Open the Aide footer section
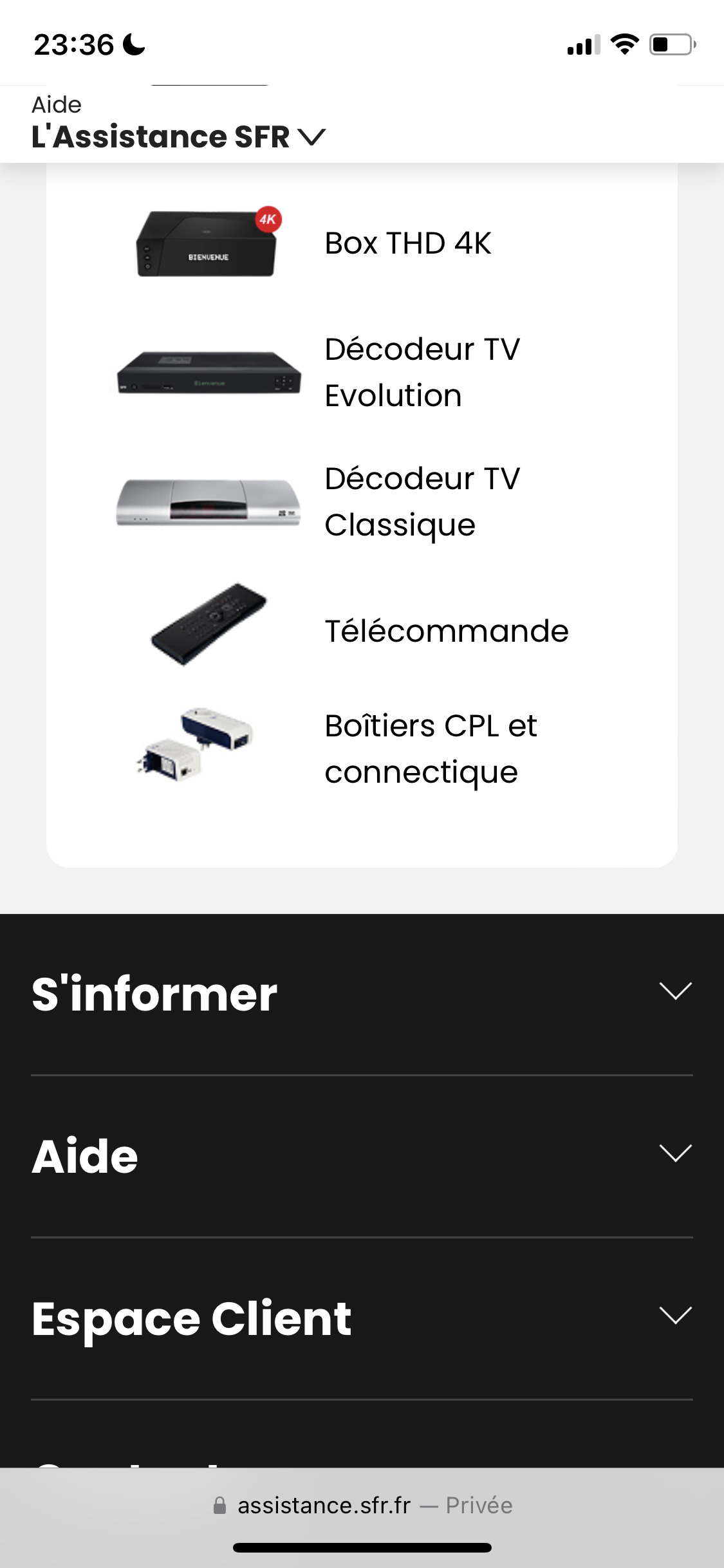The height and width of the screenshot is (1568, 724). 362,1155
